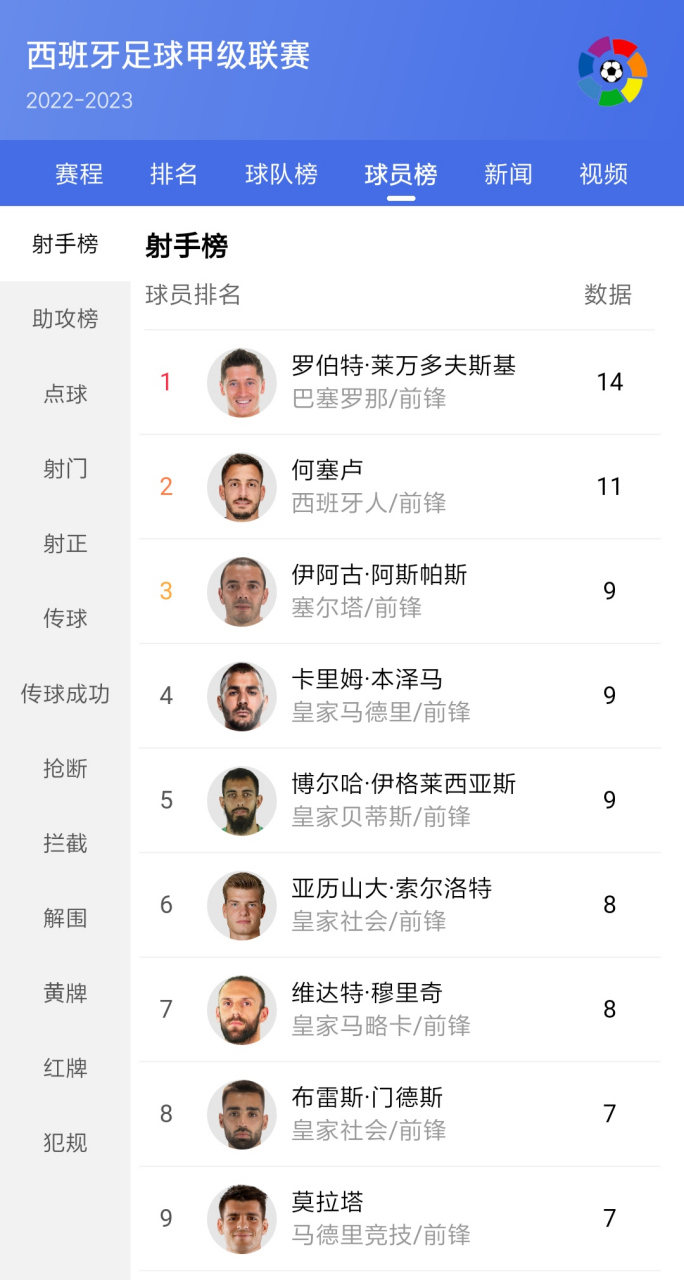Open the 球队榜 tab

point(281,174)
